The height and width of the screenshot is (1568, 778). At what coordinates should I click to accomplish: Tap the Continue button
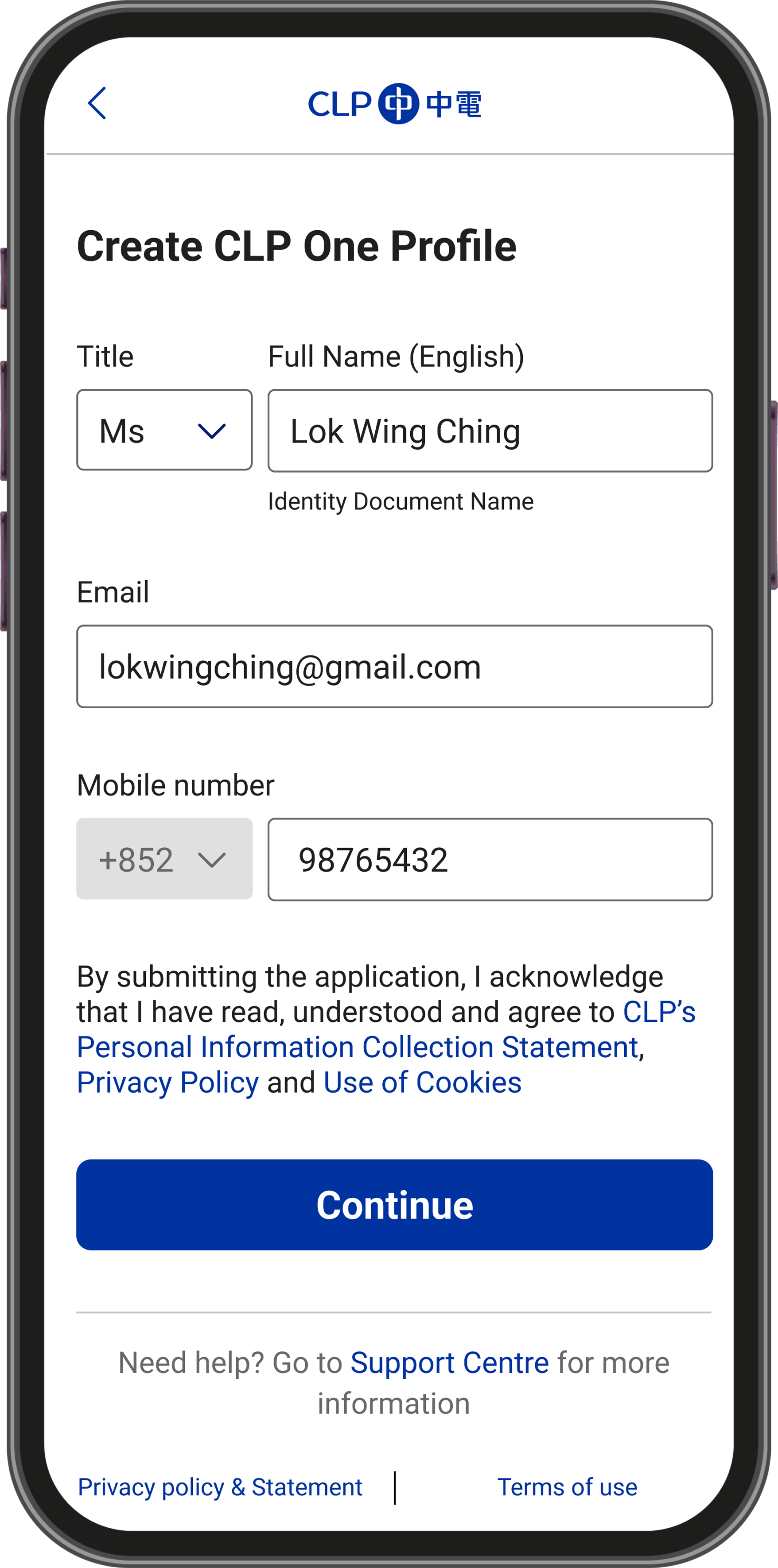[x=394, y=1205]
